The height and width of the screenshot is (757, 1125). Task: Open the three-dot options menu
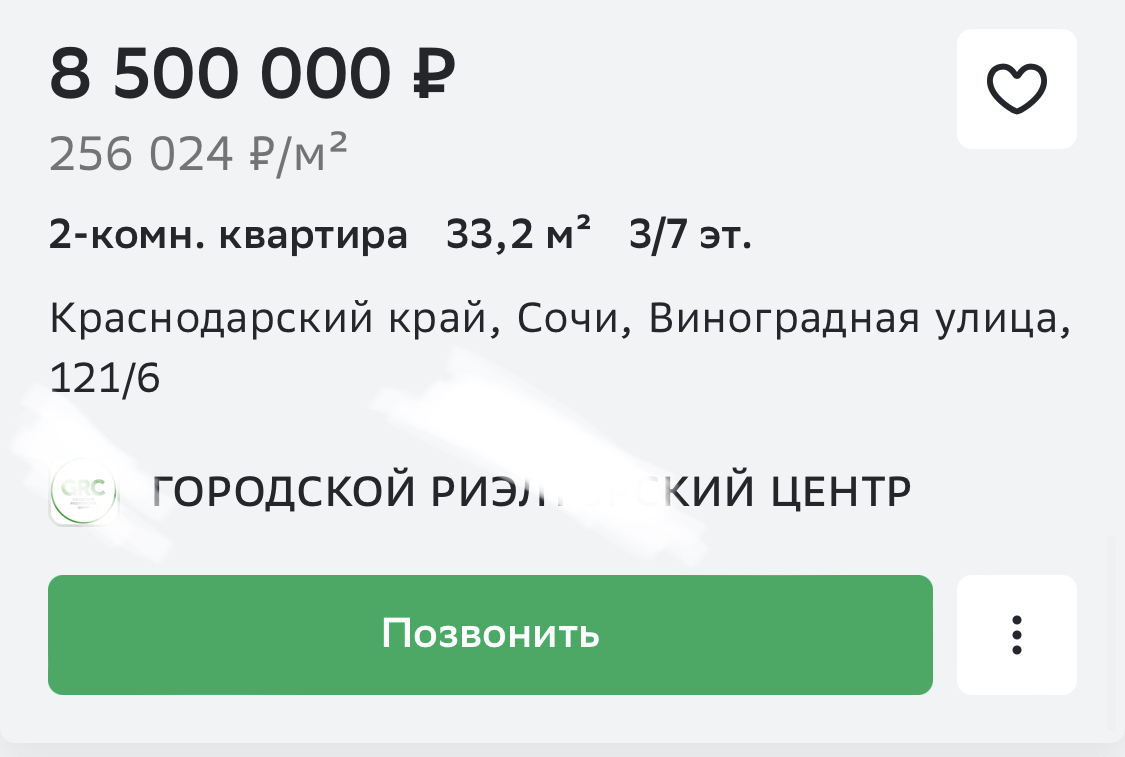click(1016, 634)
